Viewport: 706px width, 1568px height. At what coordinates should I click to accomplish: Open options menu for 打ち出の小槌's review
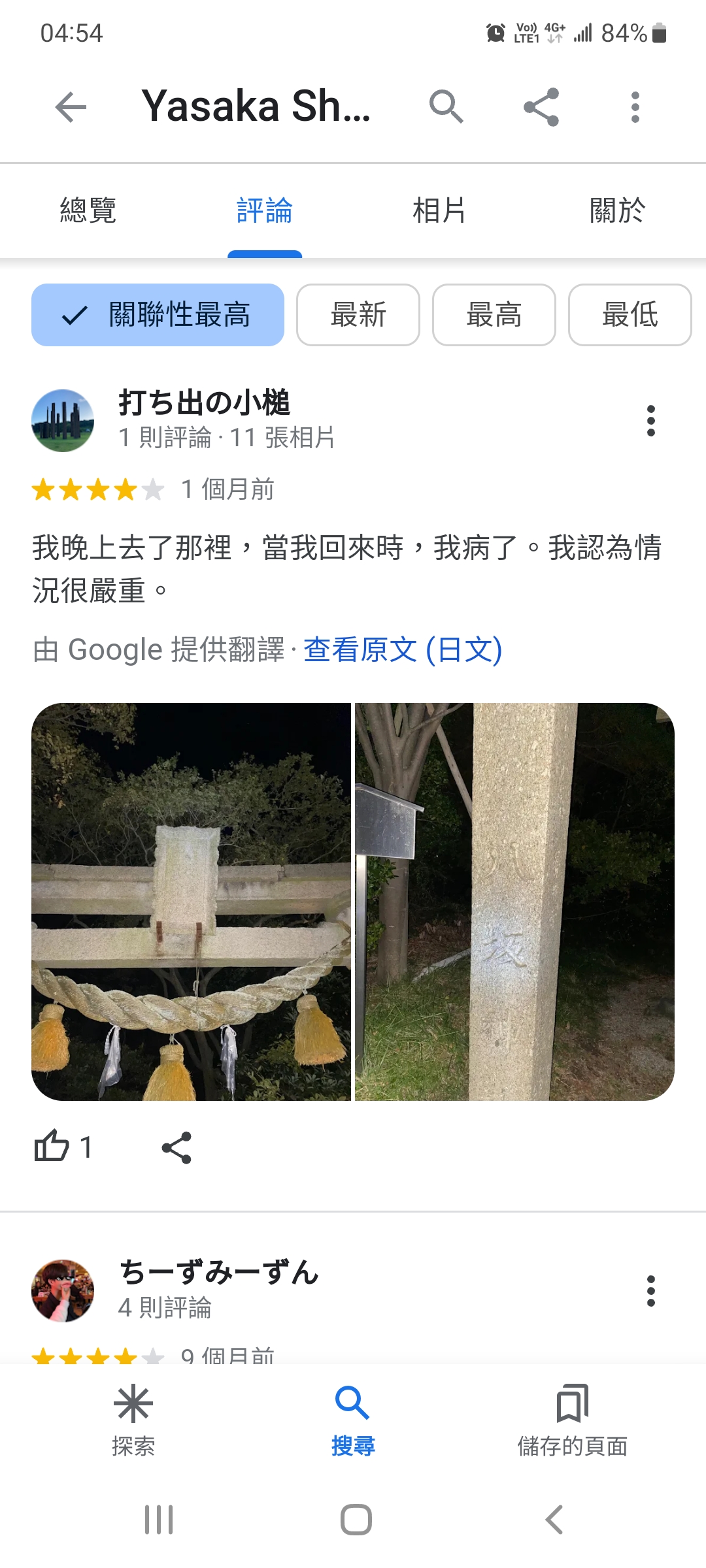tap(650, 421)
